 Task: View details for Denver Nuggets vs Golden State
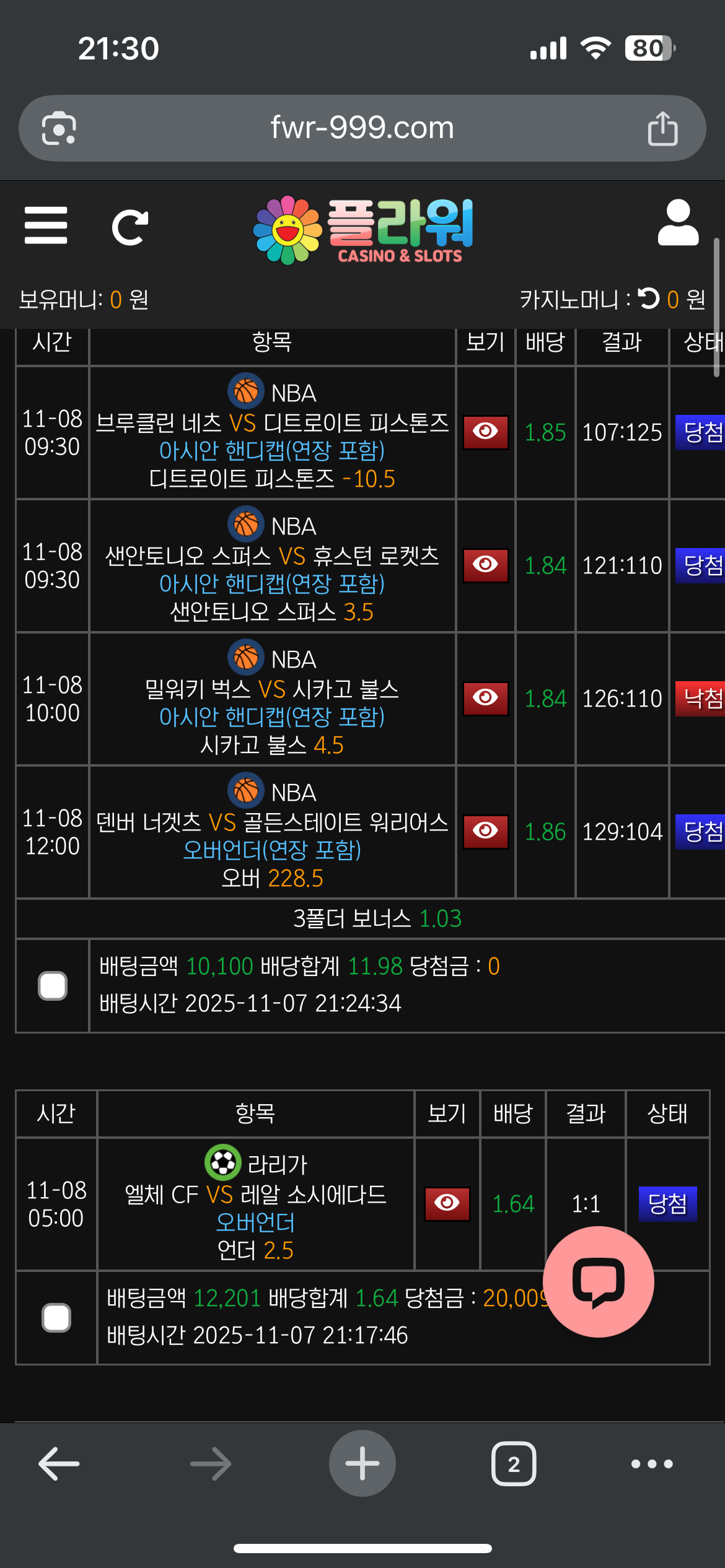point(485,831)
